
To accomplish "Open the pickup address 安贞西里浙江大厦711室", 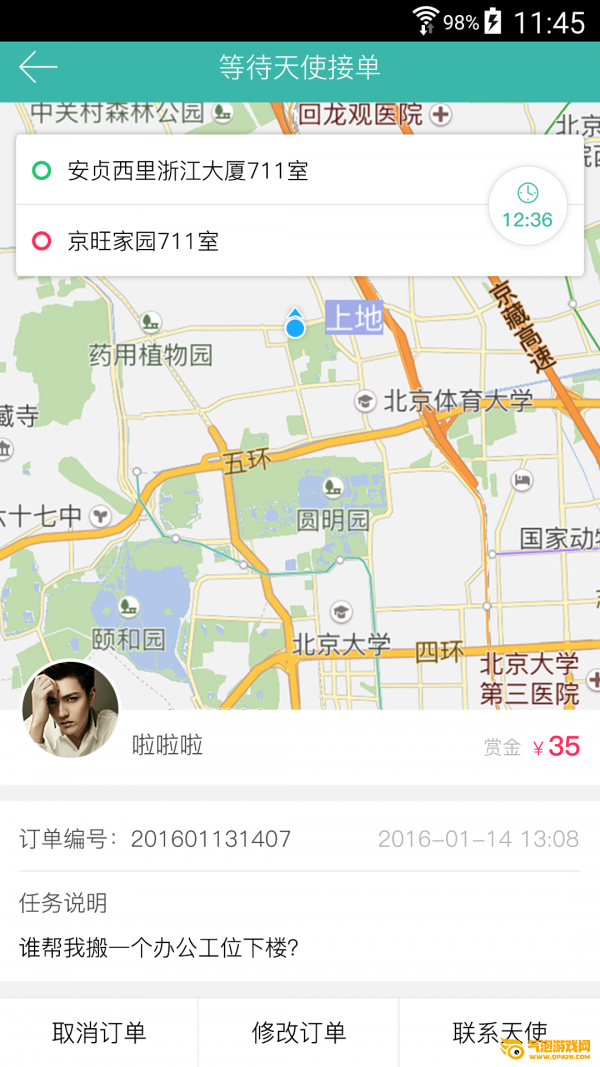I will click(x=188, y=171).
